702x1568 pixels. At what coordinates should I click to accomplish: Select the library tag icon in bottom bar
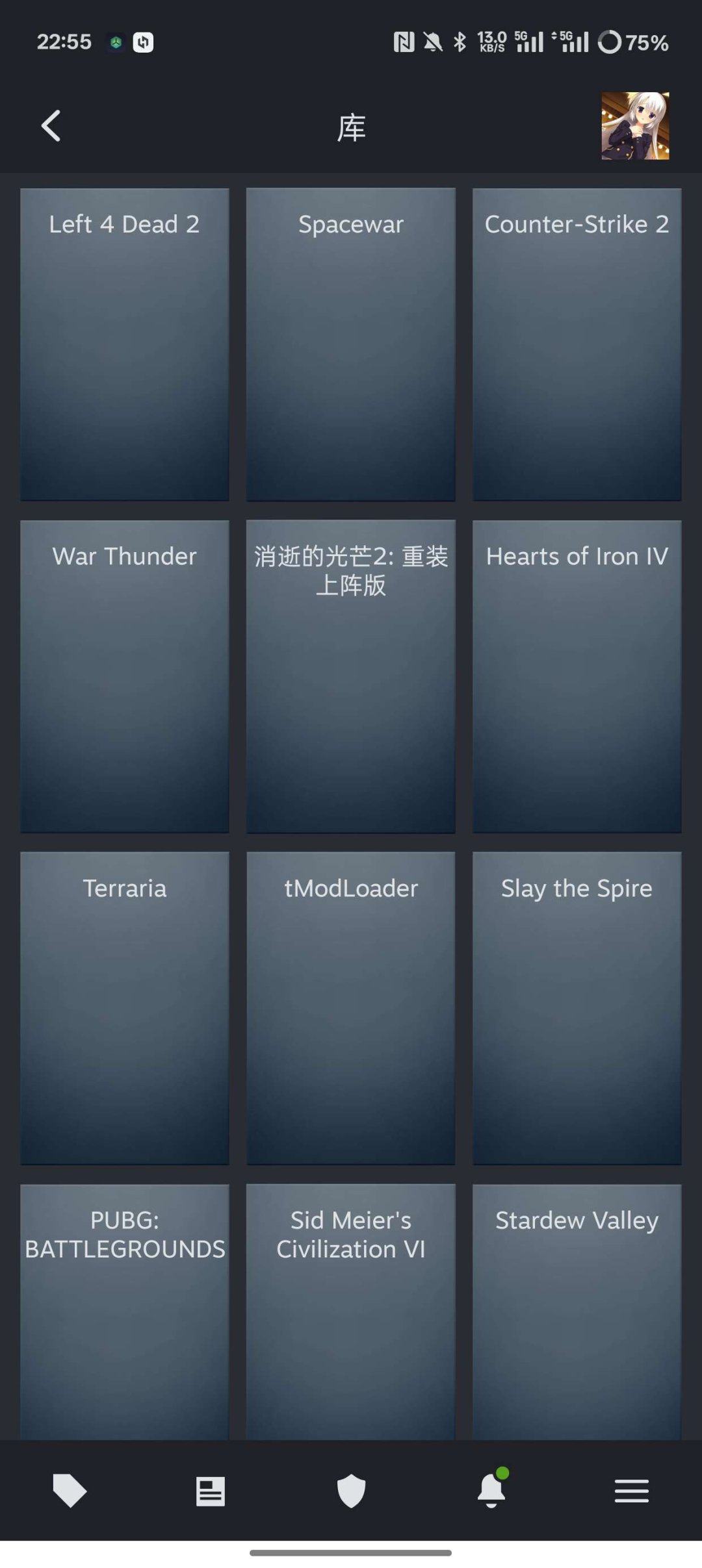(70, 1492)
